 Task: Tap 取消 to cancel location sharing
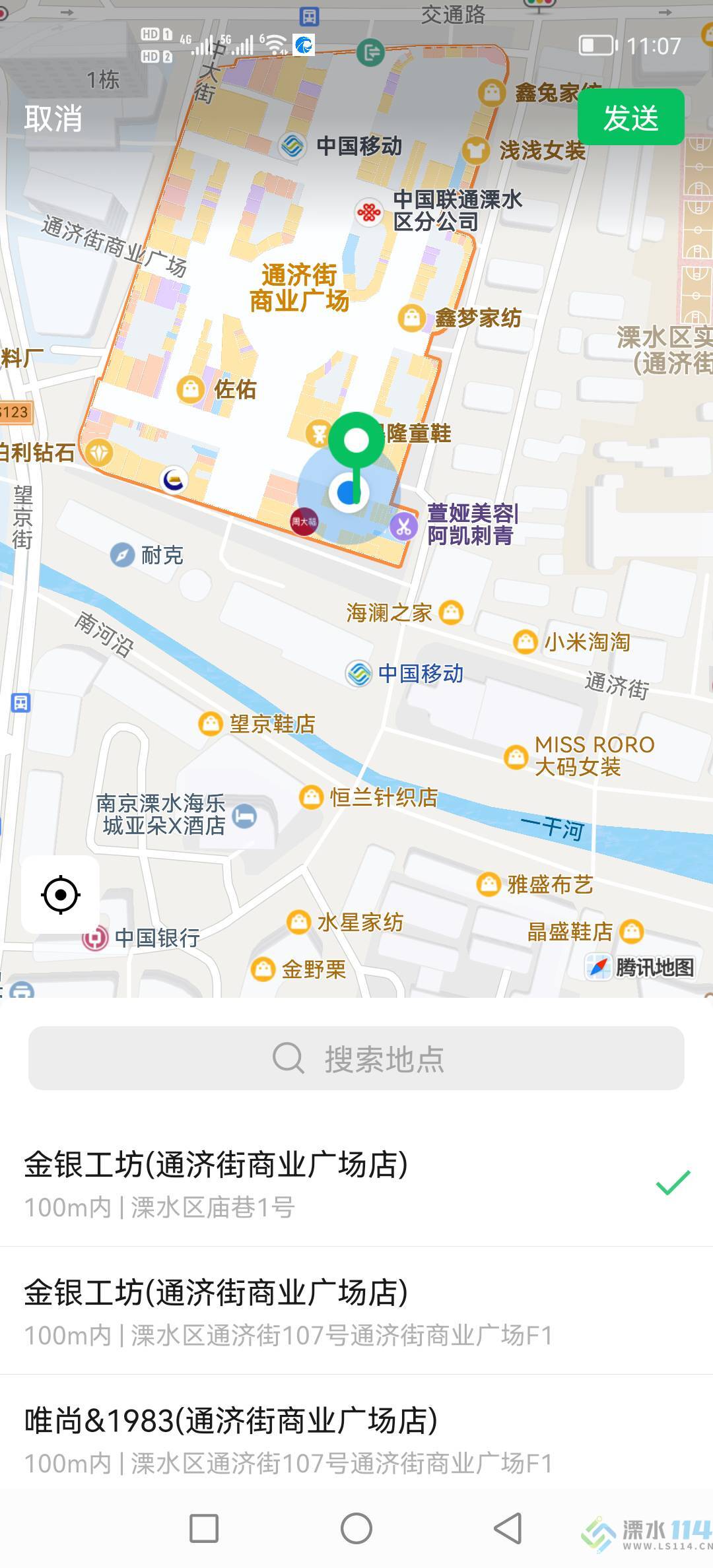(x=53, y=119)
